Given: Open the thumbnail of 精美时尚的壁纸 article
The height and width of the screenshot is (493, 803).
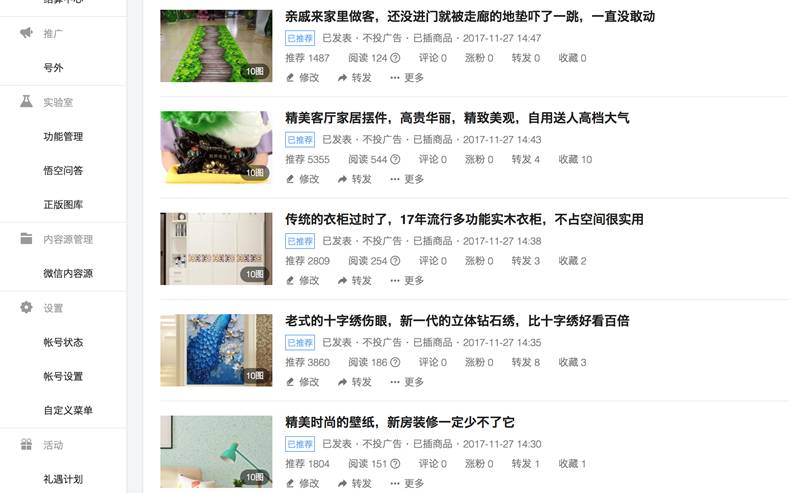Looking at the screenshot, I should tap(216, 451).
